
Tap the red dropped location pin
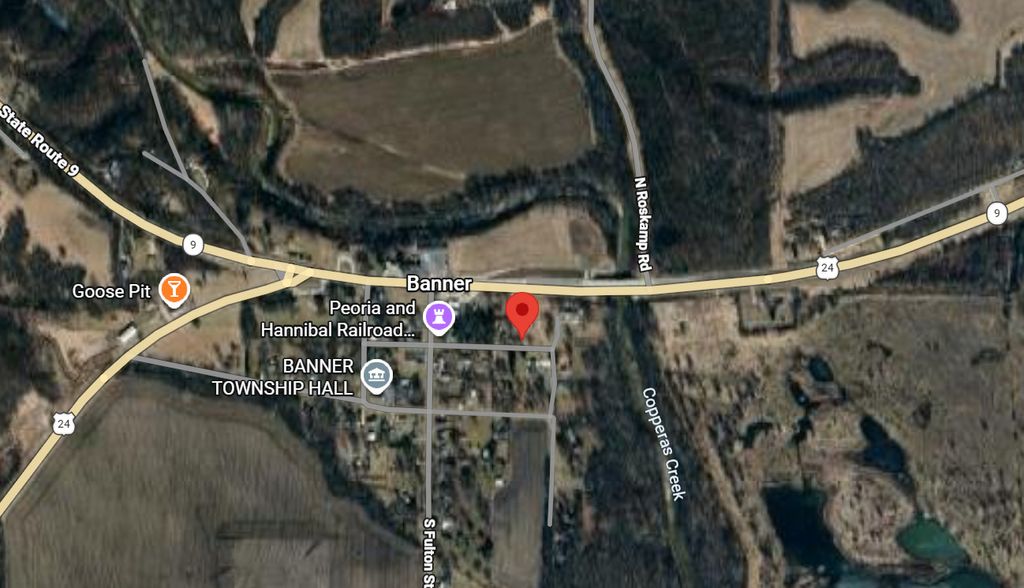(x=521, y=314)
